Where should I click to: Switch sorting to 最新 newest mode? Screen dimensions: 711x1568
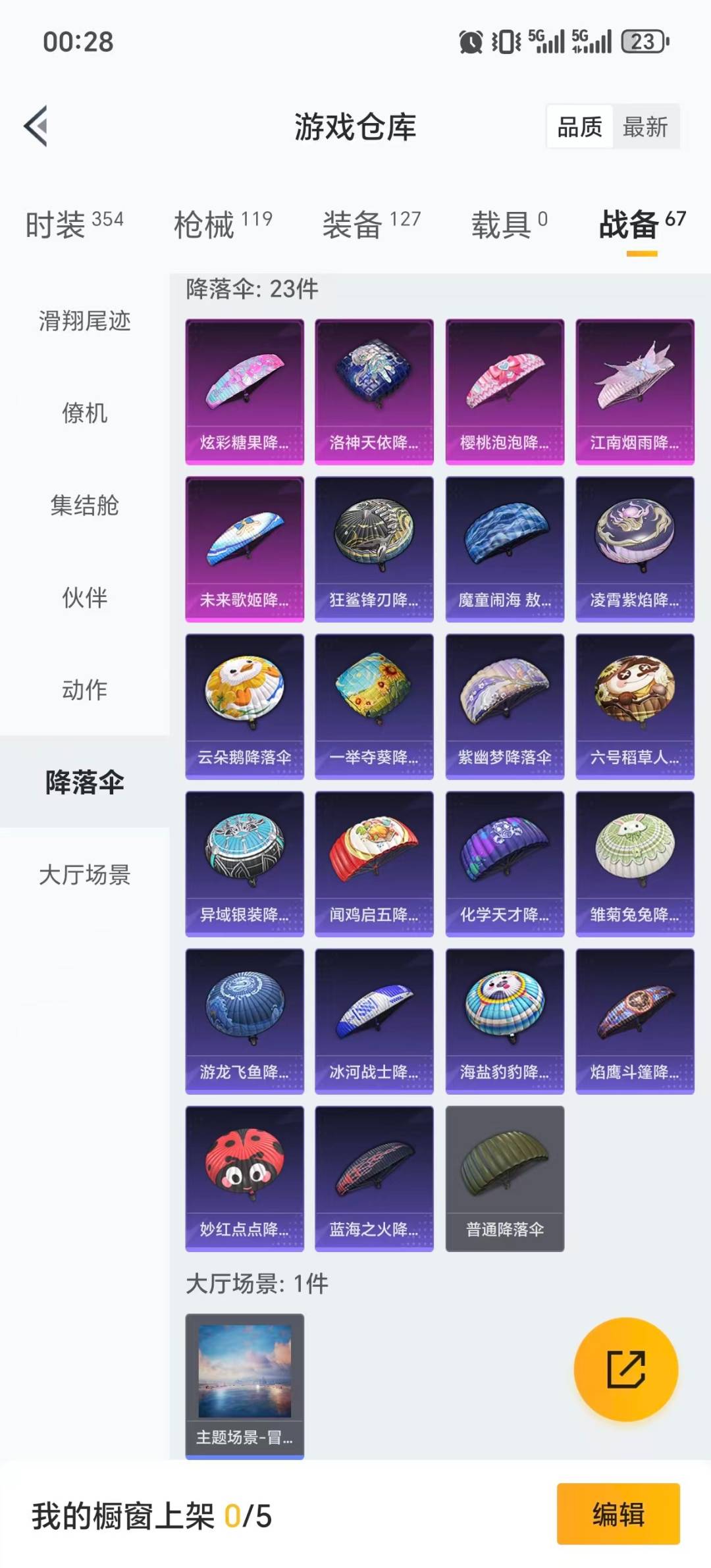click(x=646, y=127)
